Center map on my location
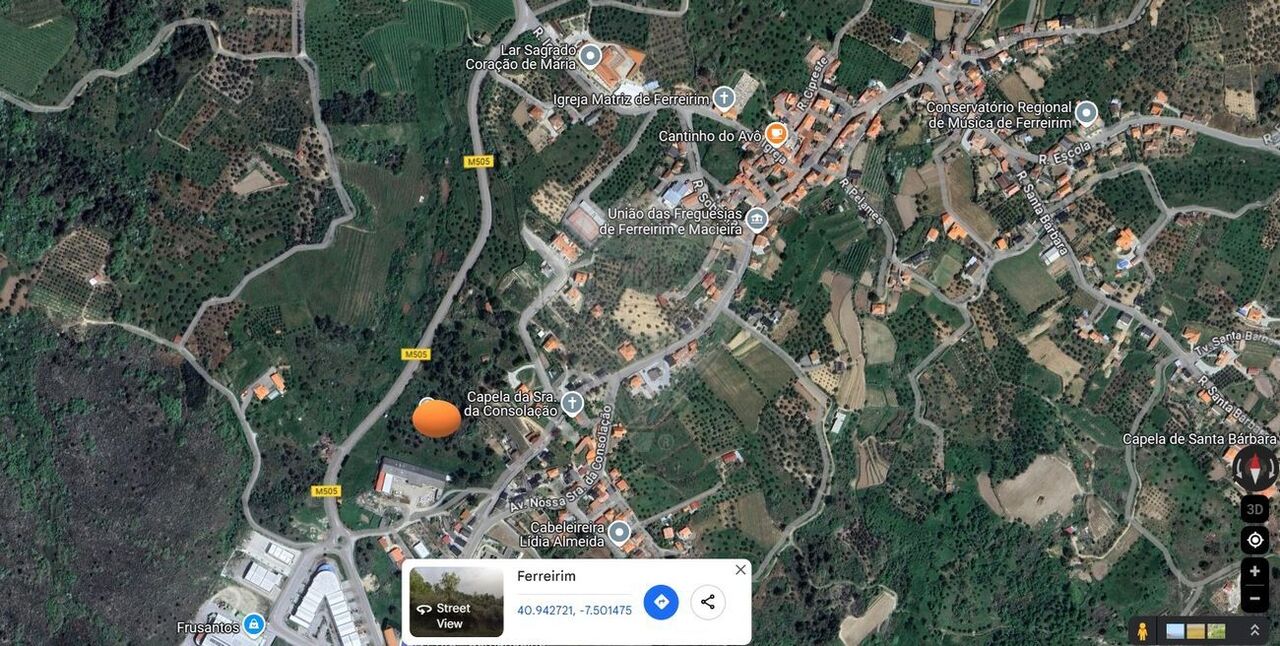 (x=1255, y=540)
